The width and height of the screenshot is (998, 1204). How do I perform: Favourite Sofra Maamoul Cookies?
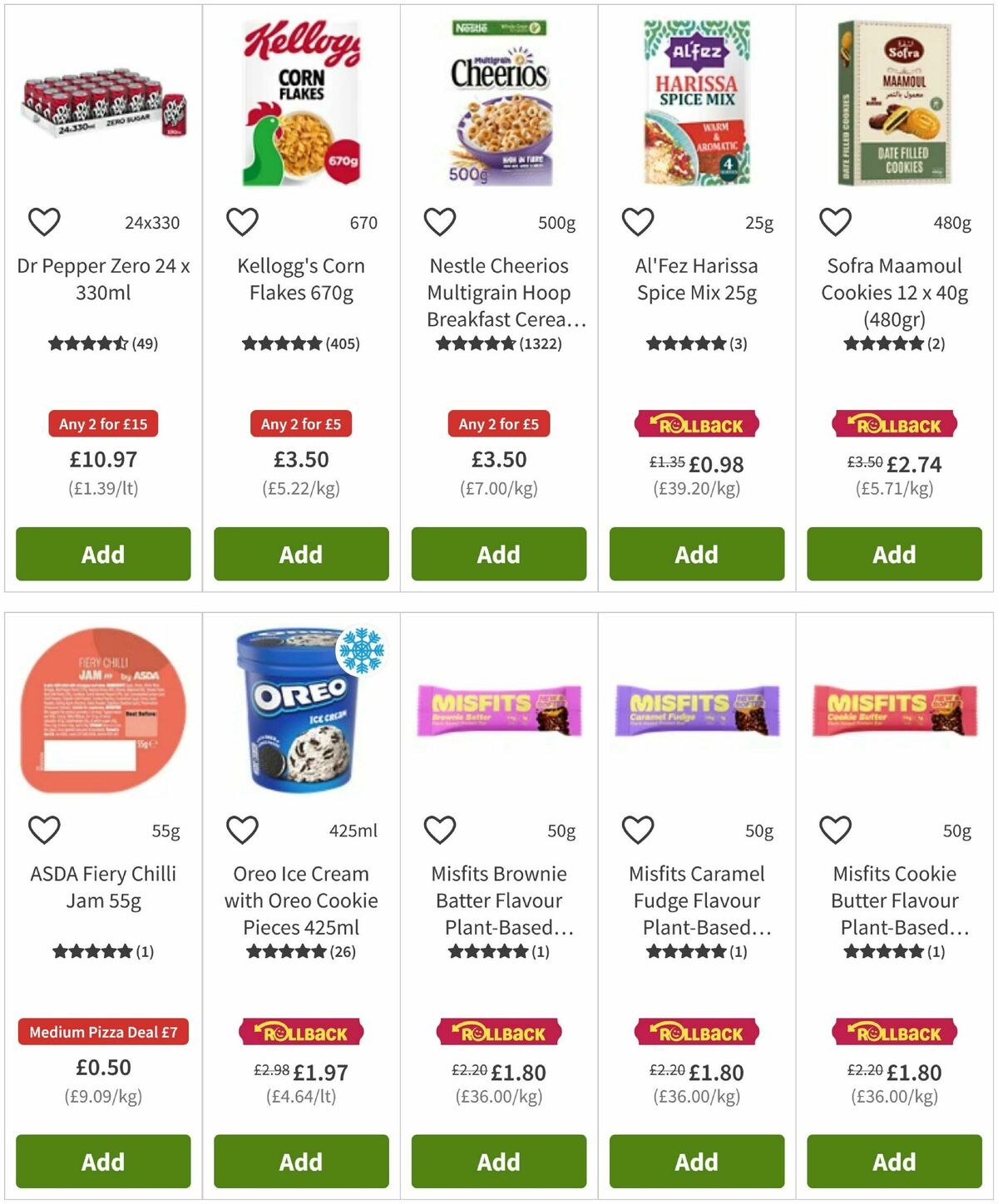coord(834,222)
